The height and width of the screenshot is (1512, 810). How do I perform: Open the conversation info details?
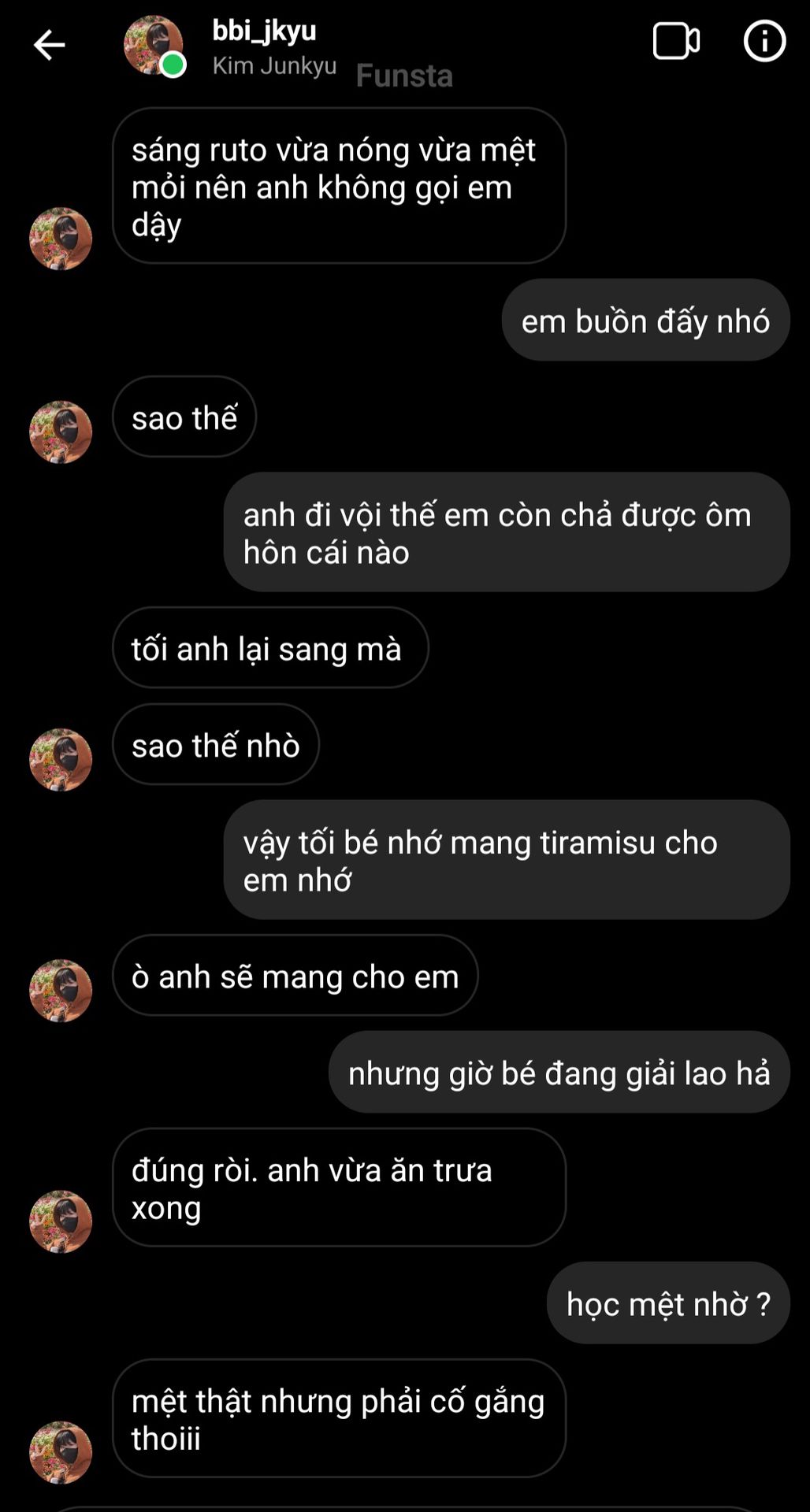764,42
